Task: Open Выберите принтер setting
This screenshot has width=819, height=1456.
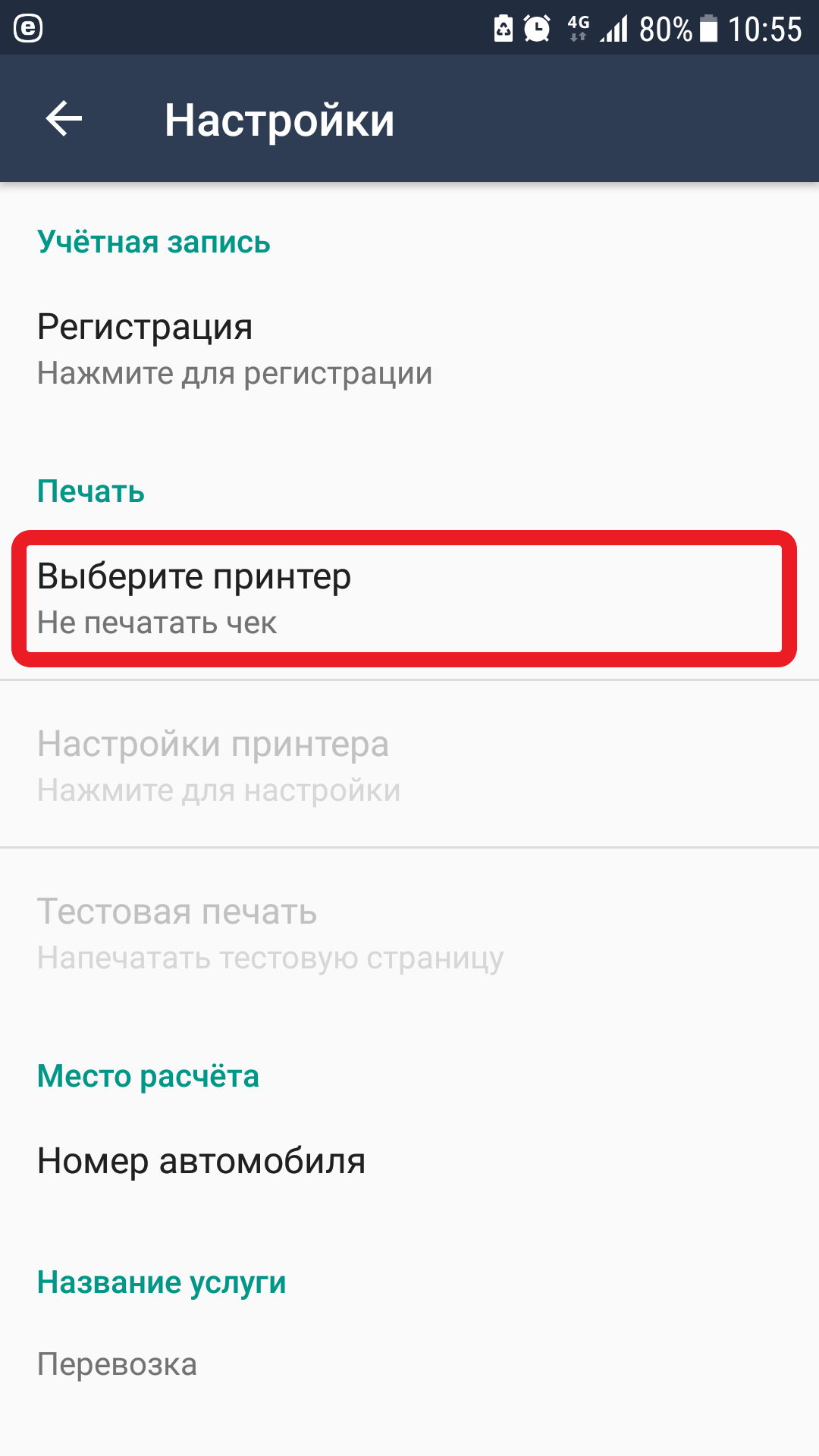Action: click(x=409, y=598)
